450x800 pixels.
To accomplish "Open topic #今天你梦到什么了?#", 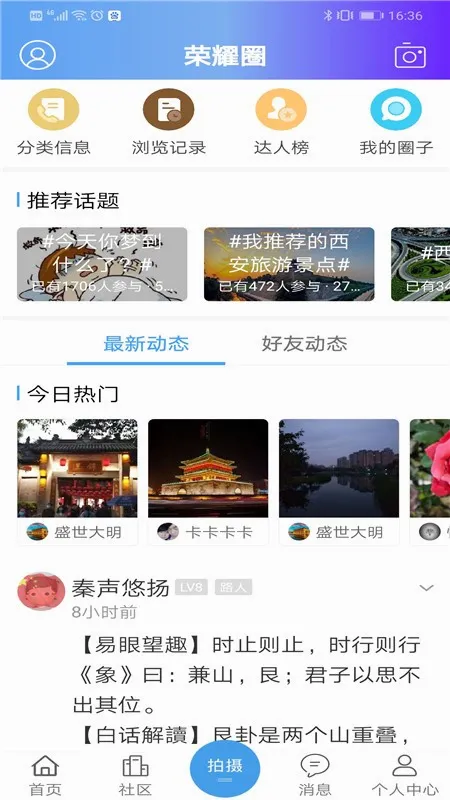I will pos(102,264).
